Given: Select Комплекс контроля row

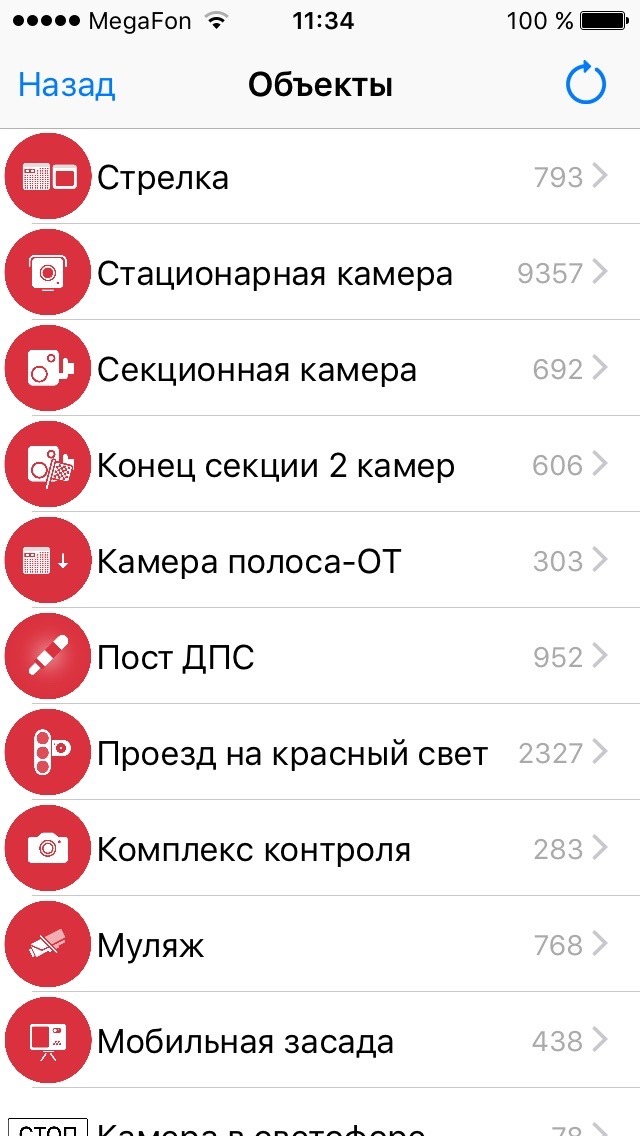Looking at the screenshot, I should click(320, 849).
